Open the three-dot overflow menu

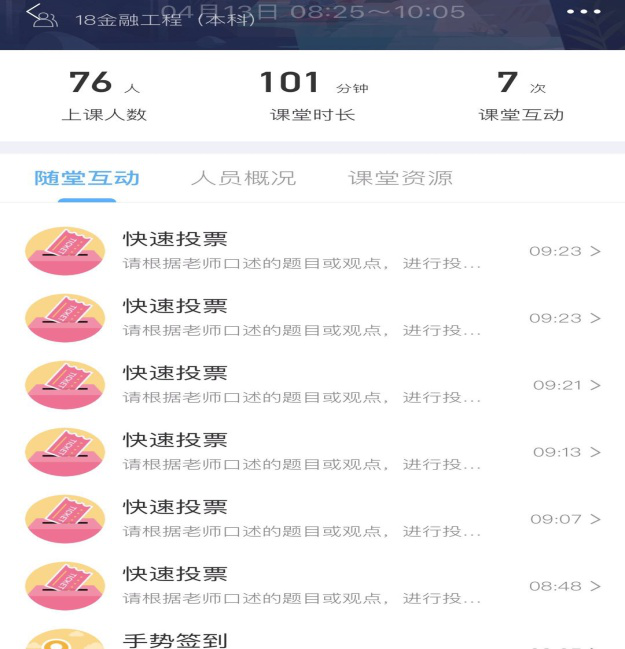(x=584, y=12)
